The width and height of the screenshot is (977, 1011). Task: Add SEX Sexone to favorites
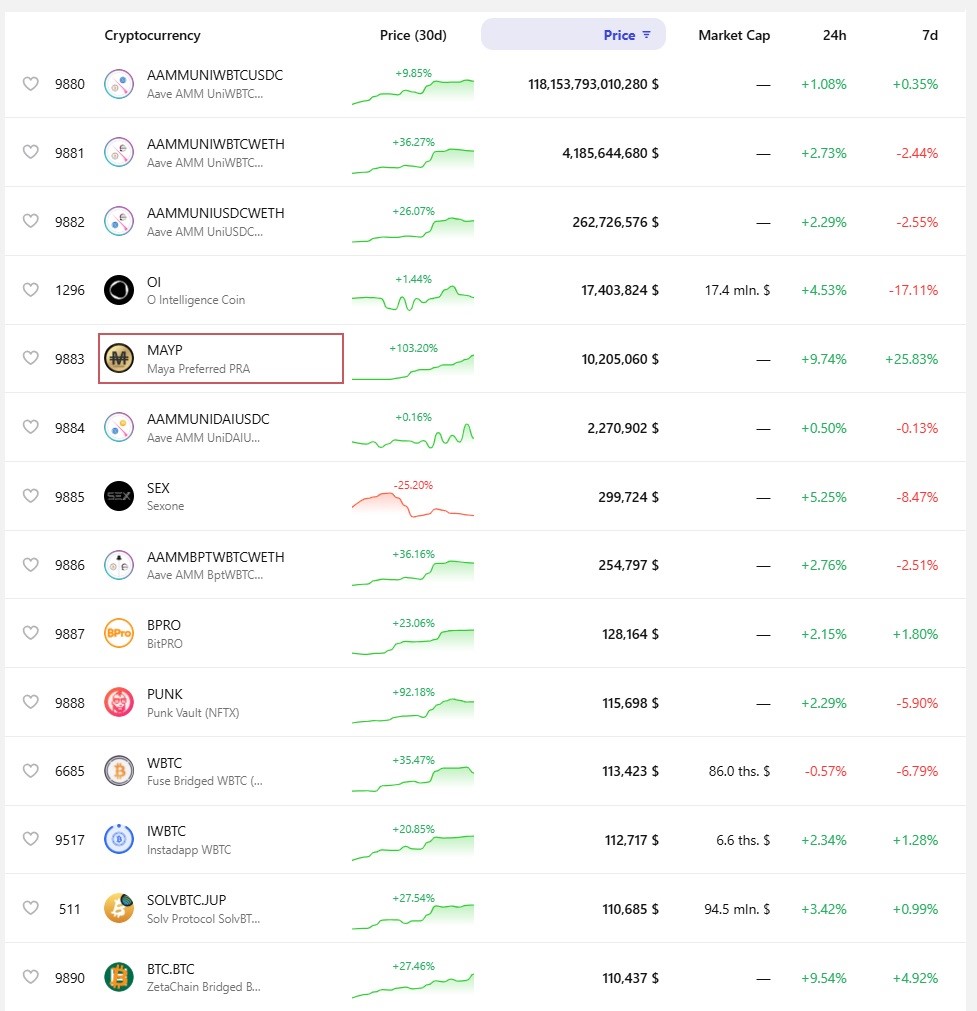point(31,496)
